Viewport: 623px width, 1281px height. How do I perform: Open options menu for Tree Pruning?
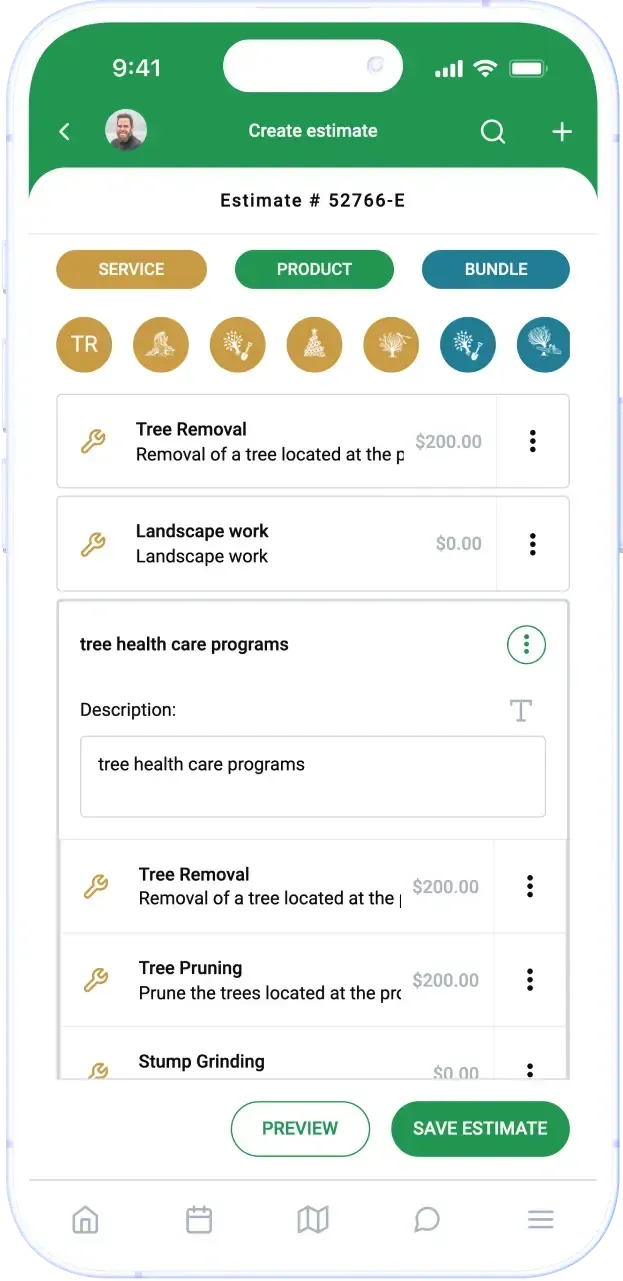530,980
